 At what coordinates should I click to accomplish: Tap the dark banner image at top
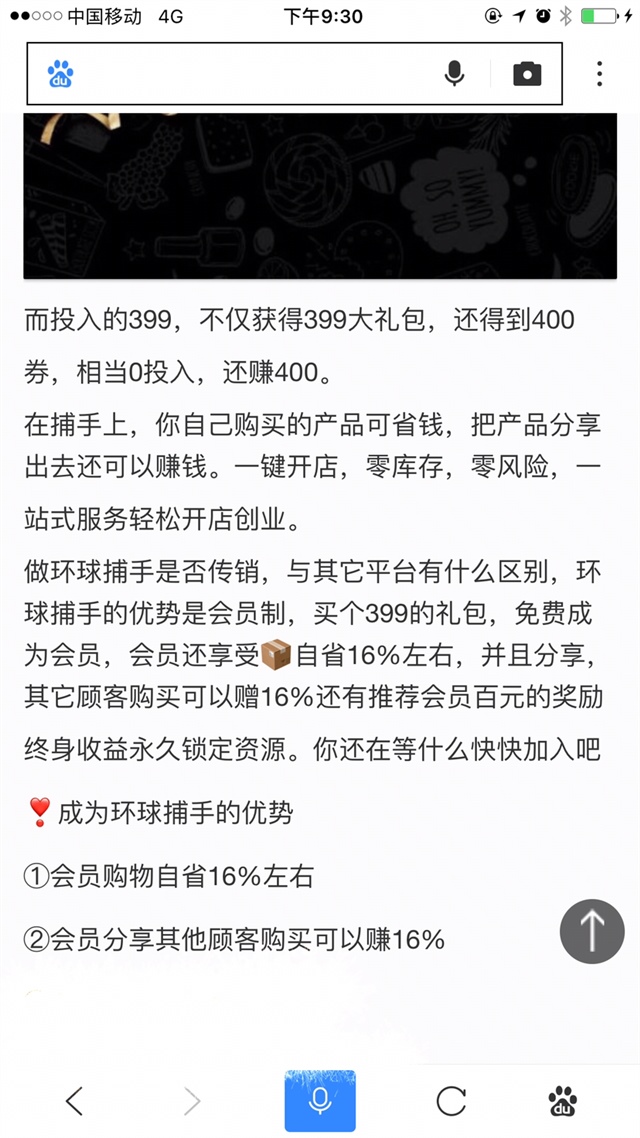pyautogui.click(x=320, y=195)
